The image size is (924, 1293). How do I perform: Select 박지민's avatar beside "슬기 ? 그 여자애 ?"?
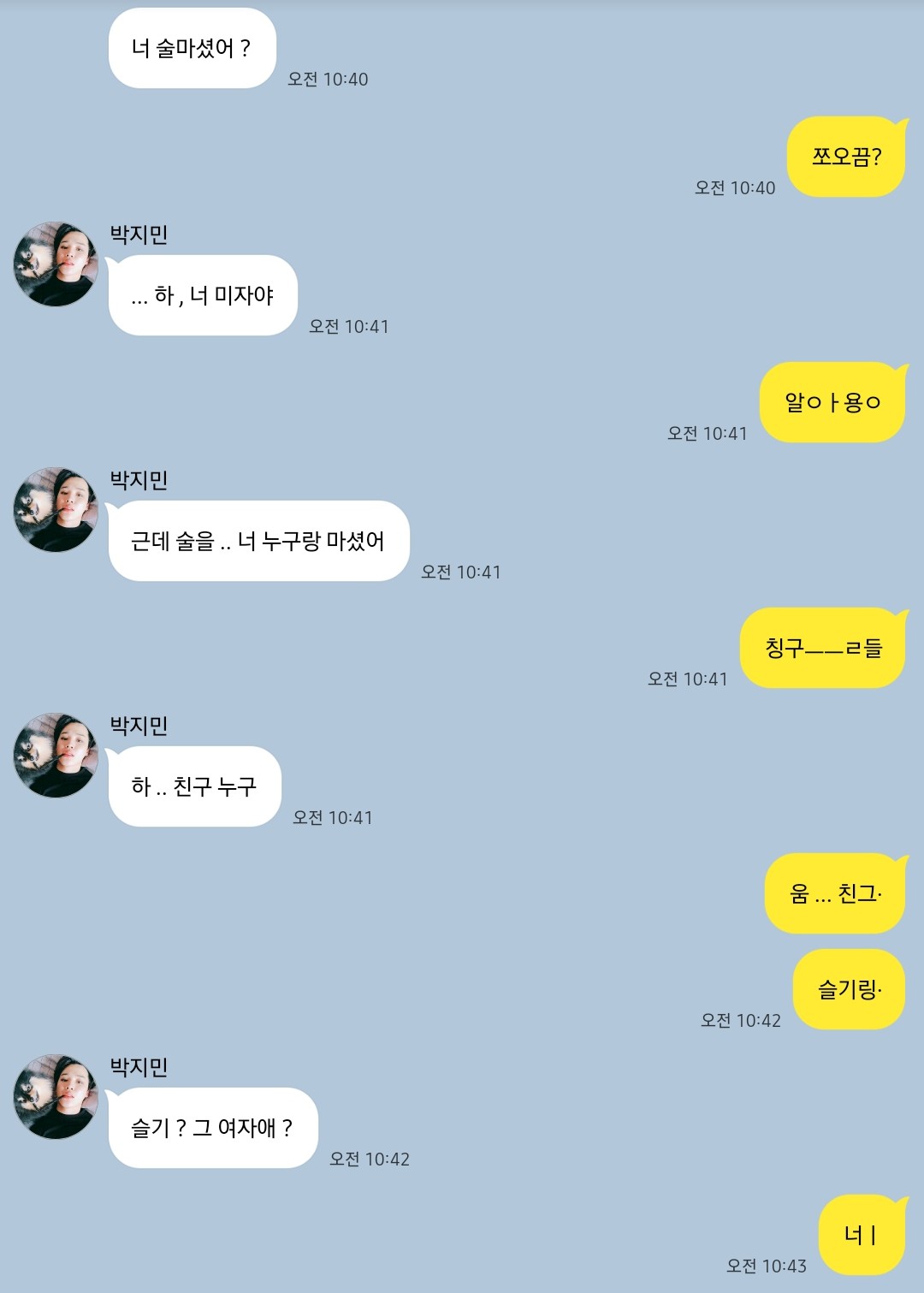pos(56,1097)
